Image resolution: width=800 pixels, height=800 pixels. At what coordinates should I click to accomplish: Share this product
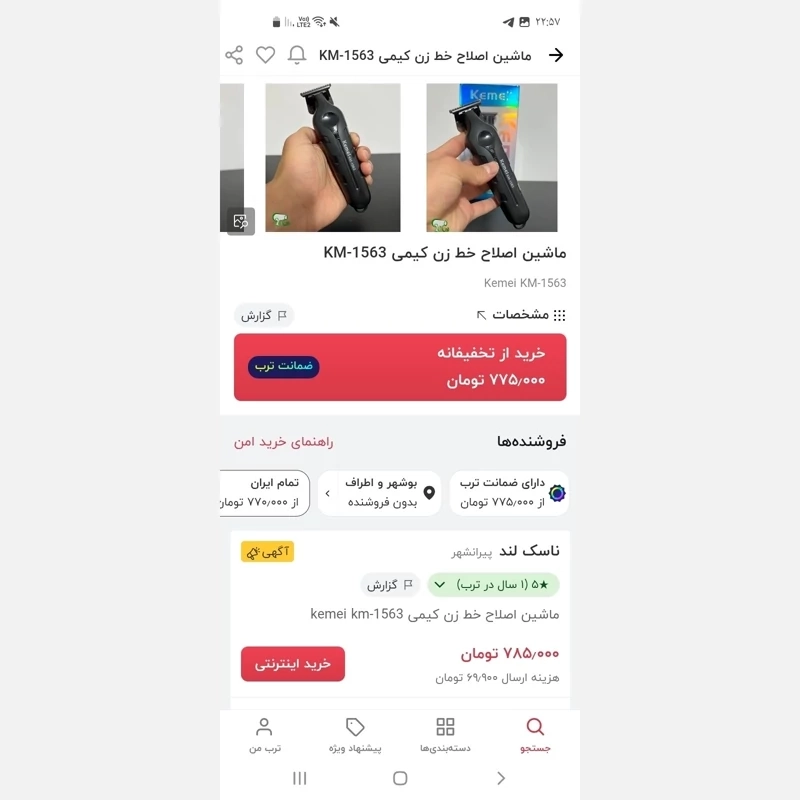coord(234,55)
